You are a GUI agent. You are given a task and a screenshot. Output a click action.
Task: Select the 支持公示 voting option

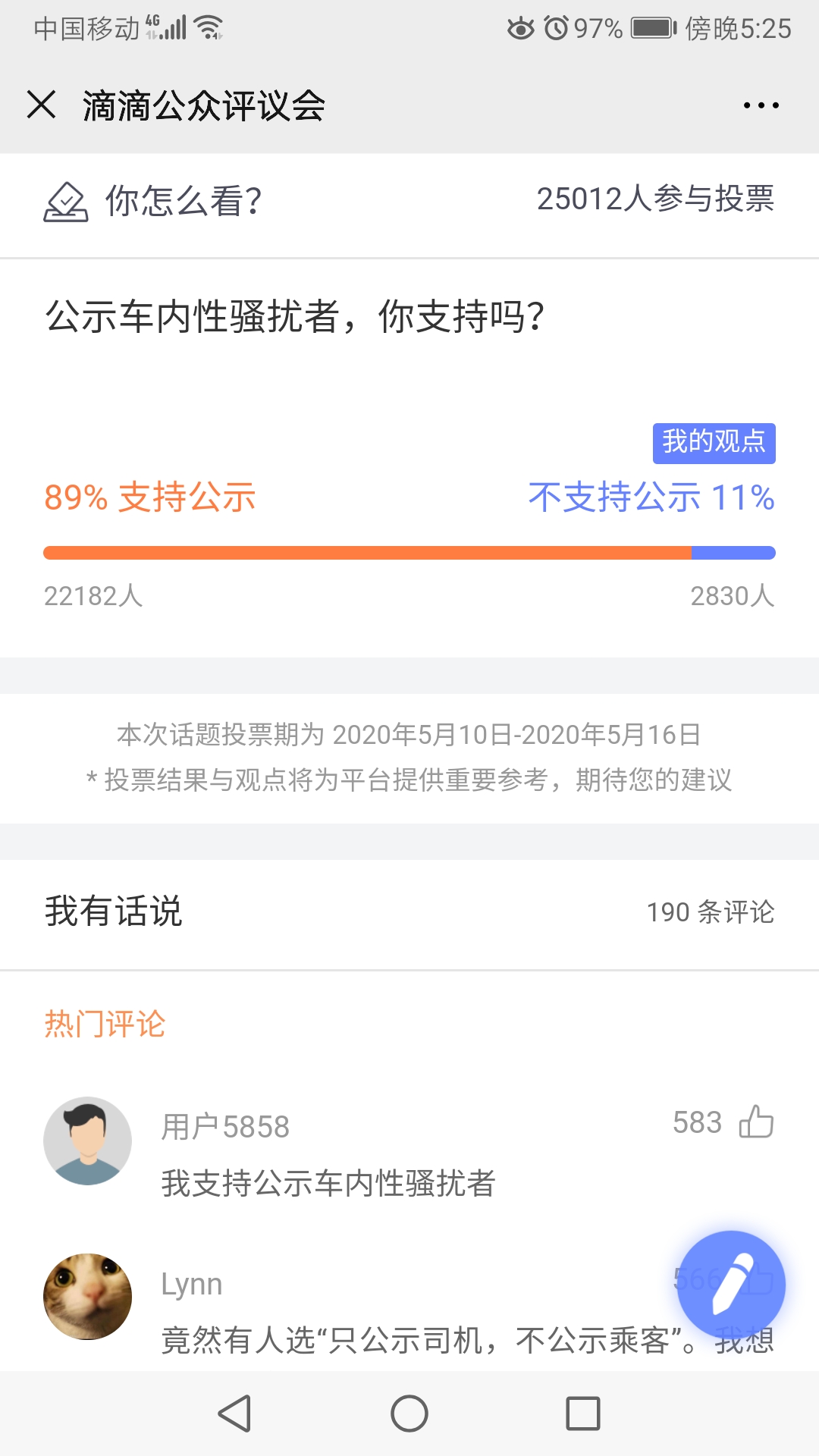coord(152,499)
